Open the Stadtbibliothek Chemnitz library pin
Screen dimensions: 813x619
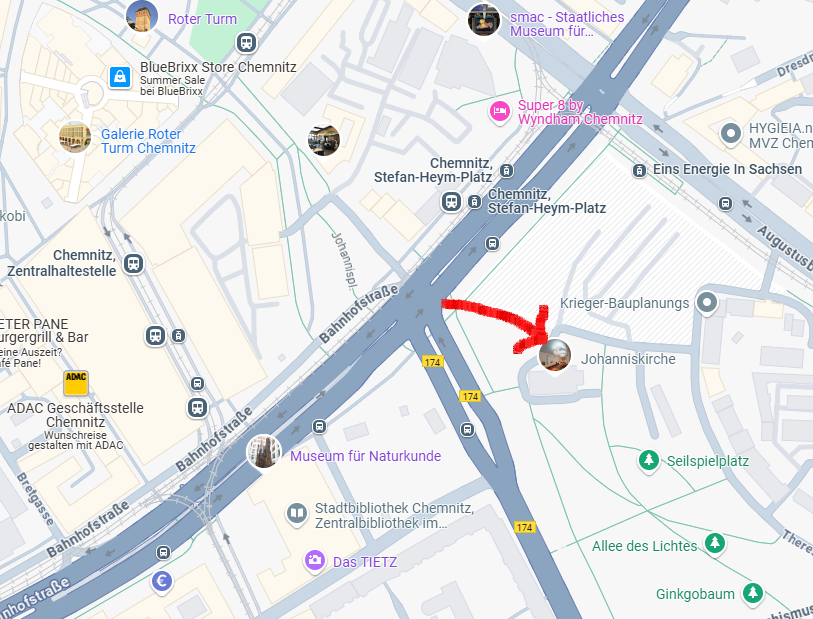pyautogui.click(x=296, y=514)
